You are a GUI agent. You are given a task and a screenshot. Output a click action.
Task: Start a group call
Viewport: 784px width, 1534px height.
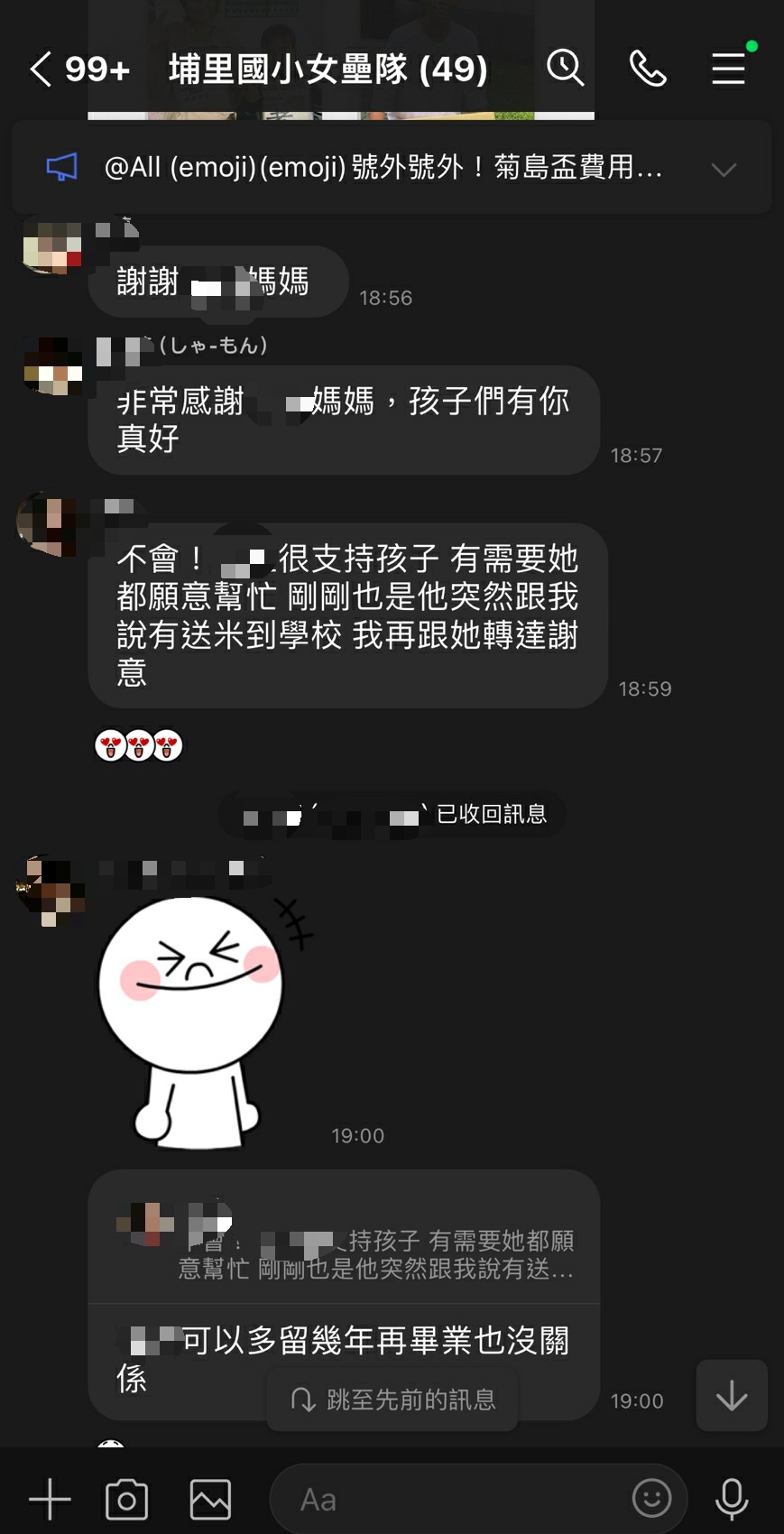tap(648, 68)
